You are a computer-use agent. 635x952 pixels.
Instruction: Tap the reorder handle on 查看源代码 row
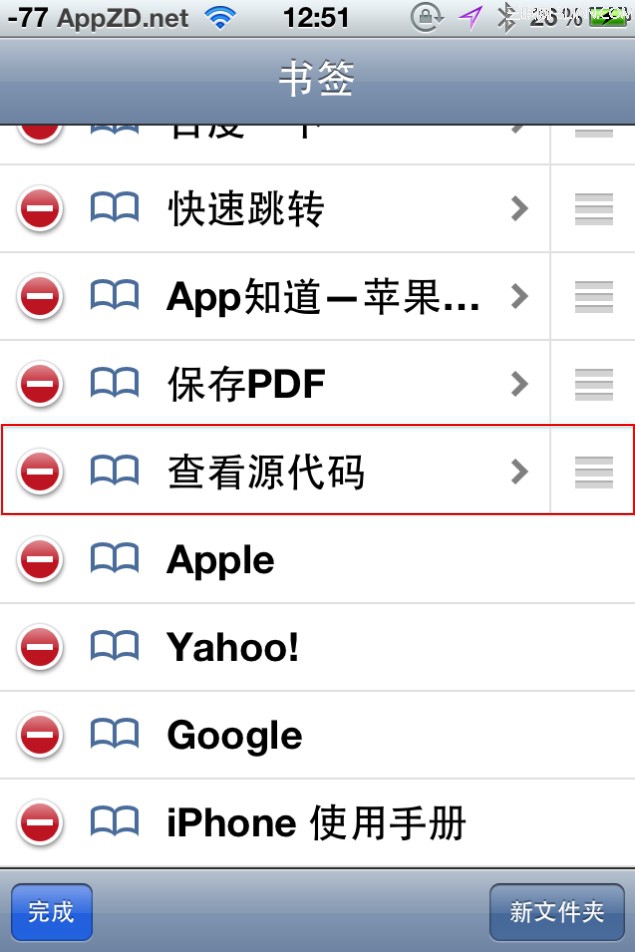tap(593, 471)
